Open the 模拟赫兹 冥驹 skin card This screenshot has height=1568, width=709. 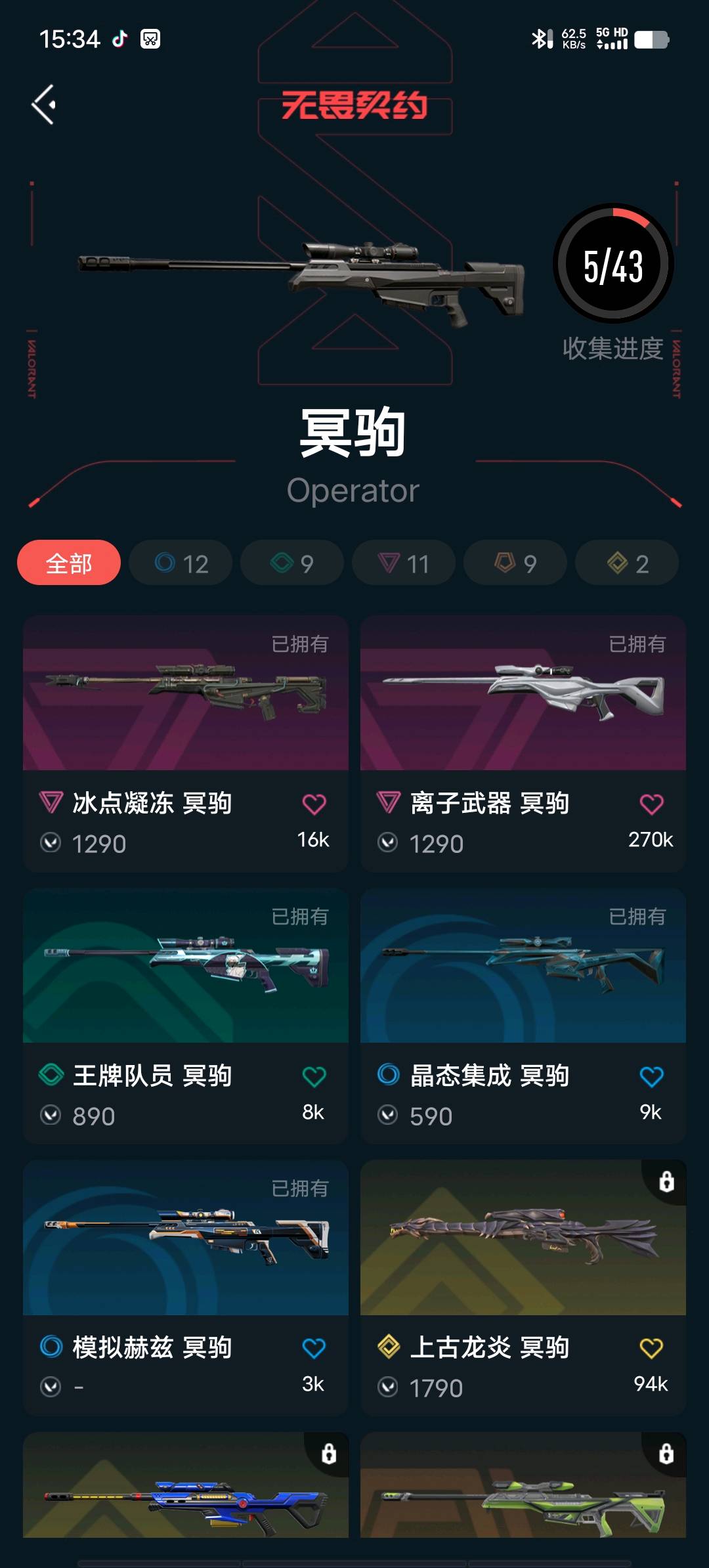pos(186,1288)
